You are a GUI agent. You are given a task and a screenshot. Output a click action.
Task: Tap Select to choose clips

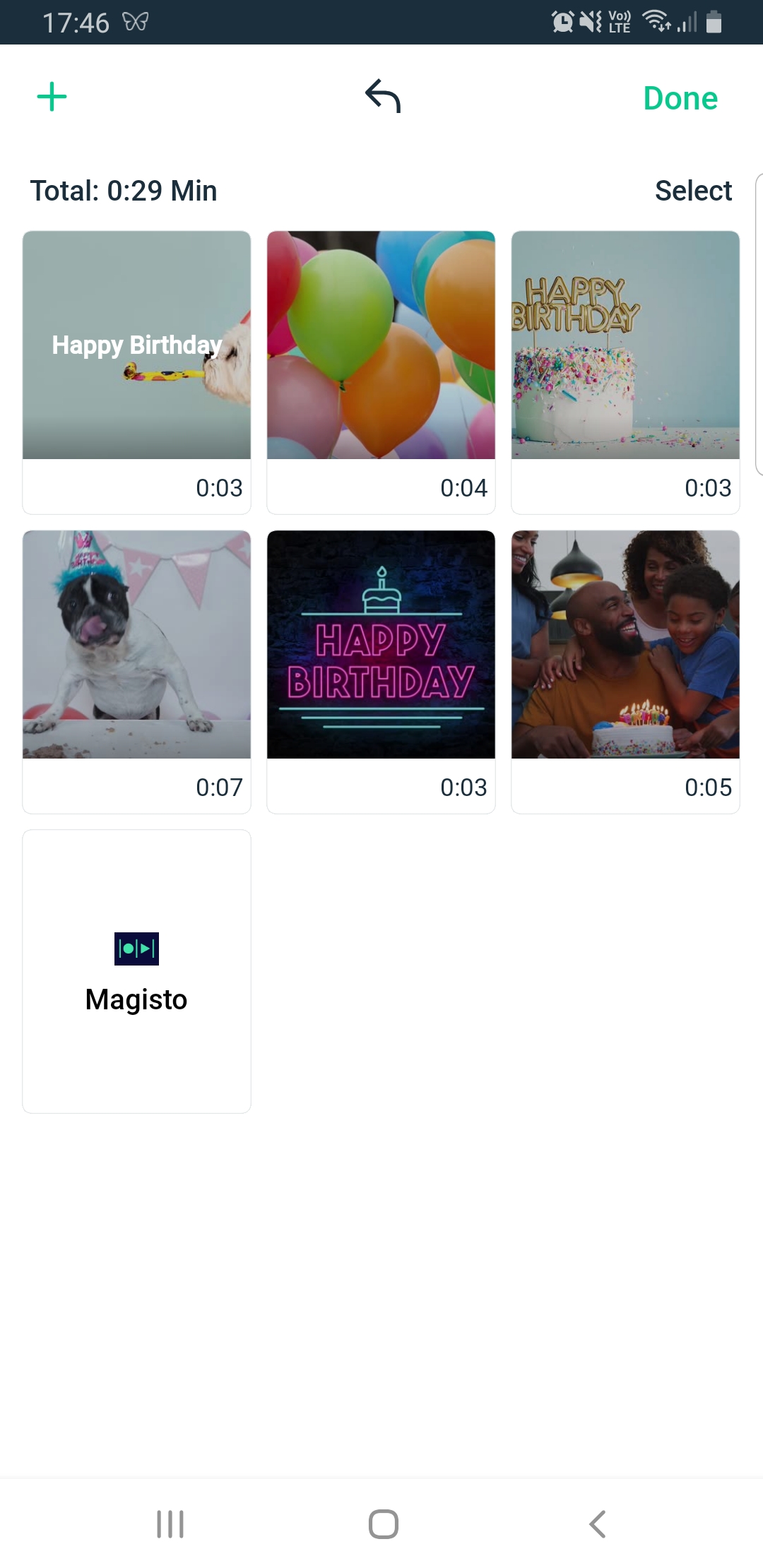[693, 191]
